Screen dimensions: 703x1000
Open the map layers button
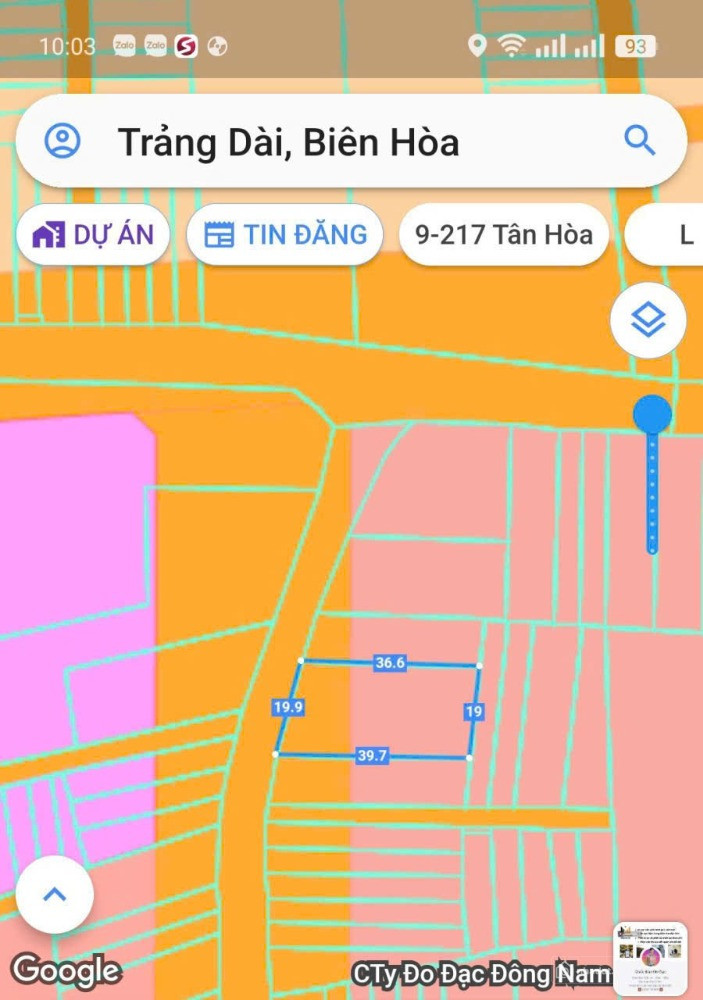point(648,322)
